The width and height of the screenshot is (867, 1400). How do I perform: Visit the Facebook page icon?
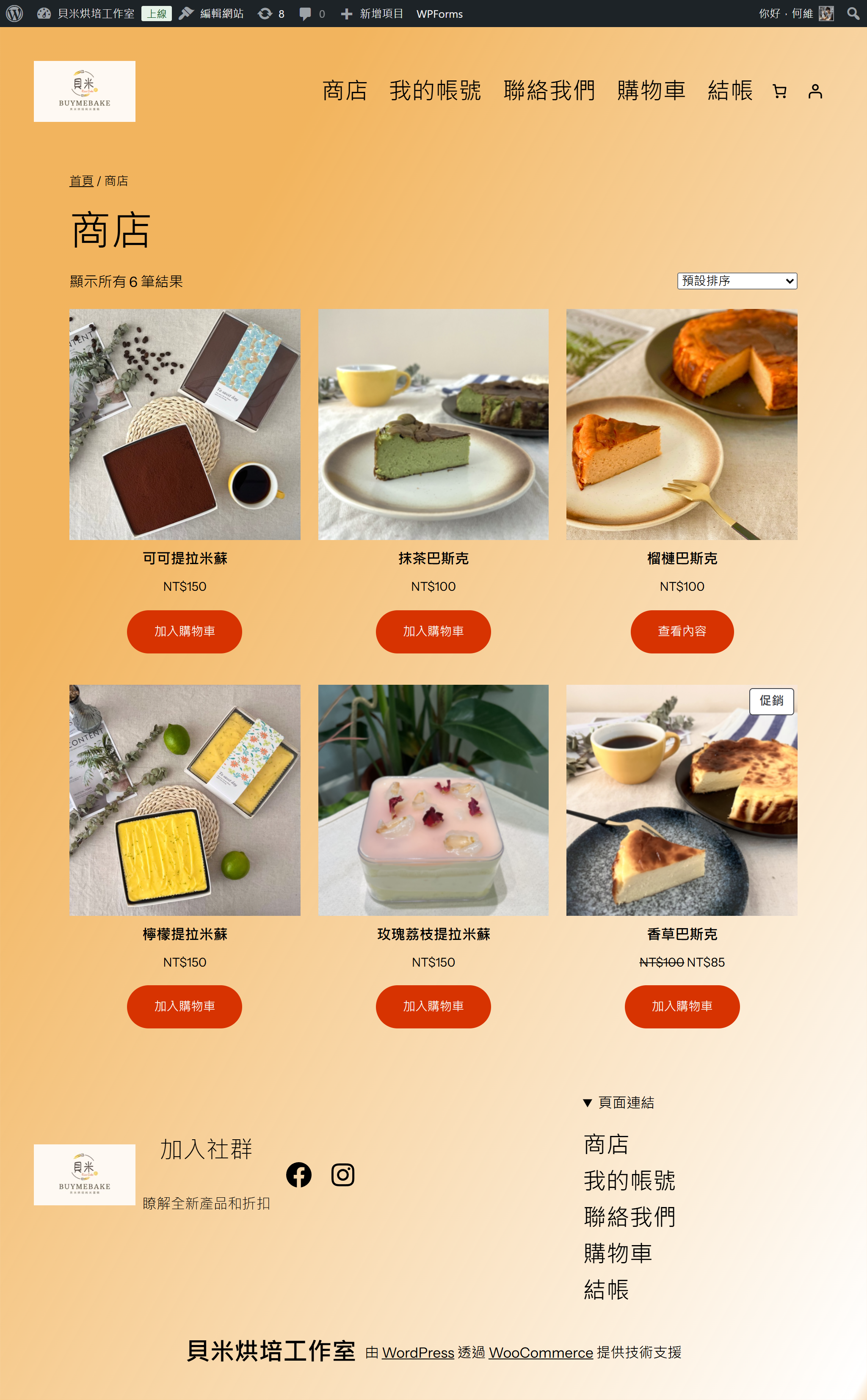(299, 1175)
